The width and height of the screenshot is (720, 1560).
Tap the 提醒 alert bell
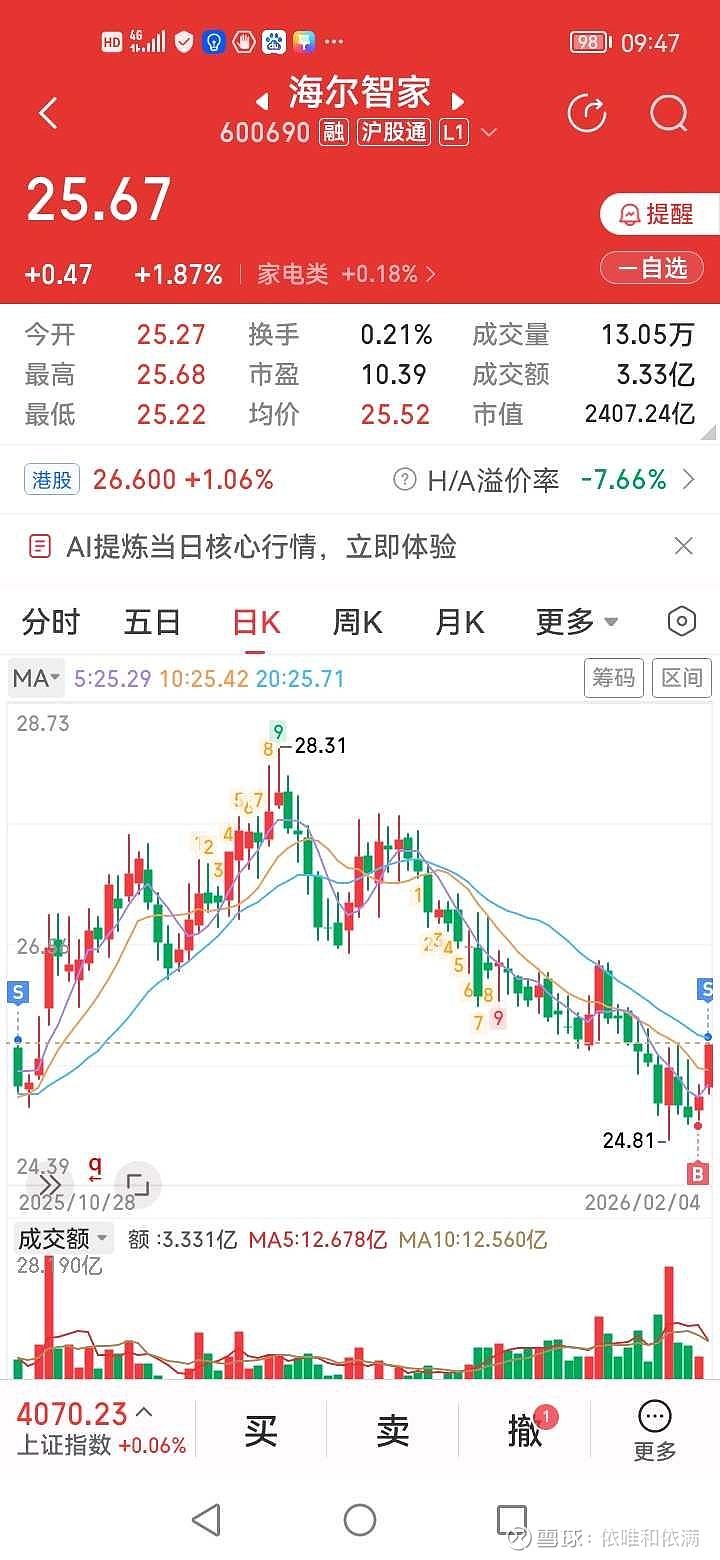(661, 213)
